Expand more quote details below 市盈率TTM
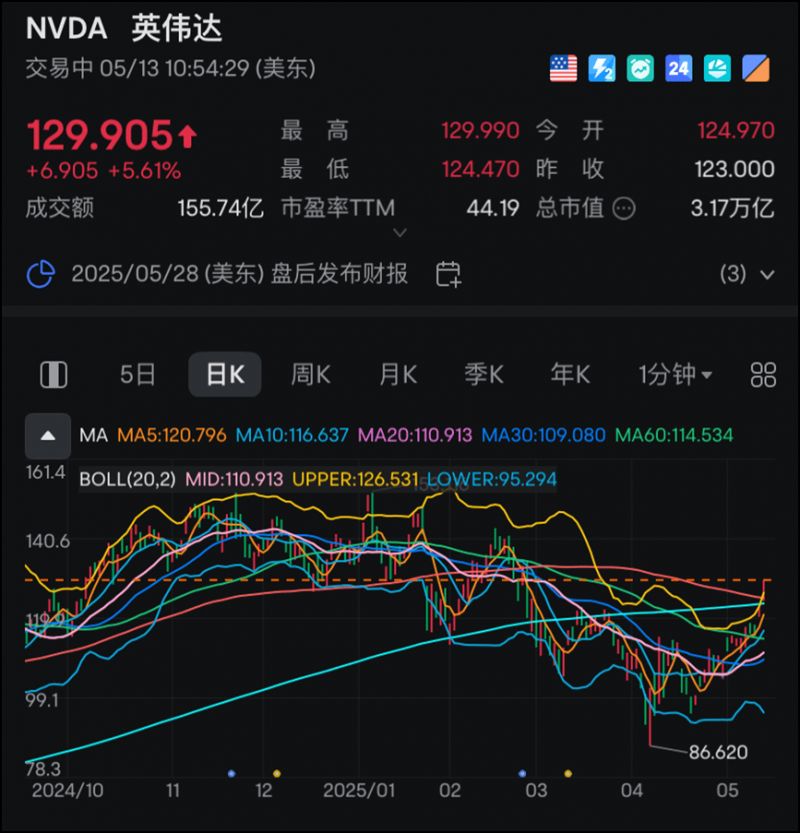 [x=400, y=233]
